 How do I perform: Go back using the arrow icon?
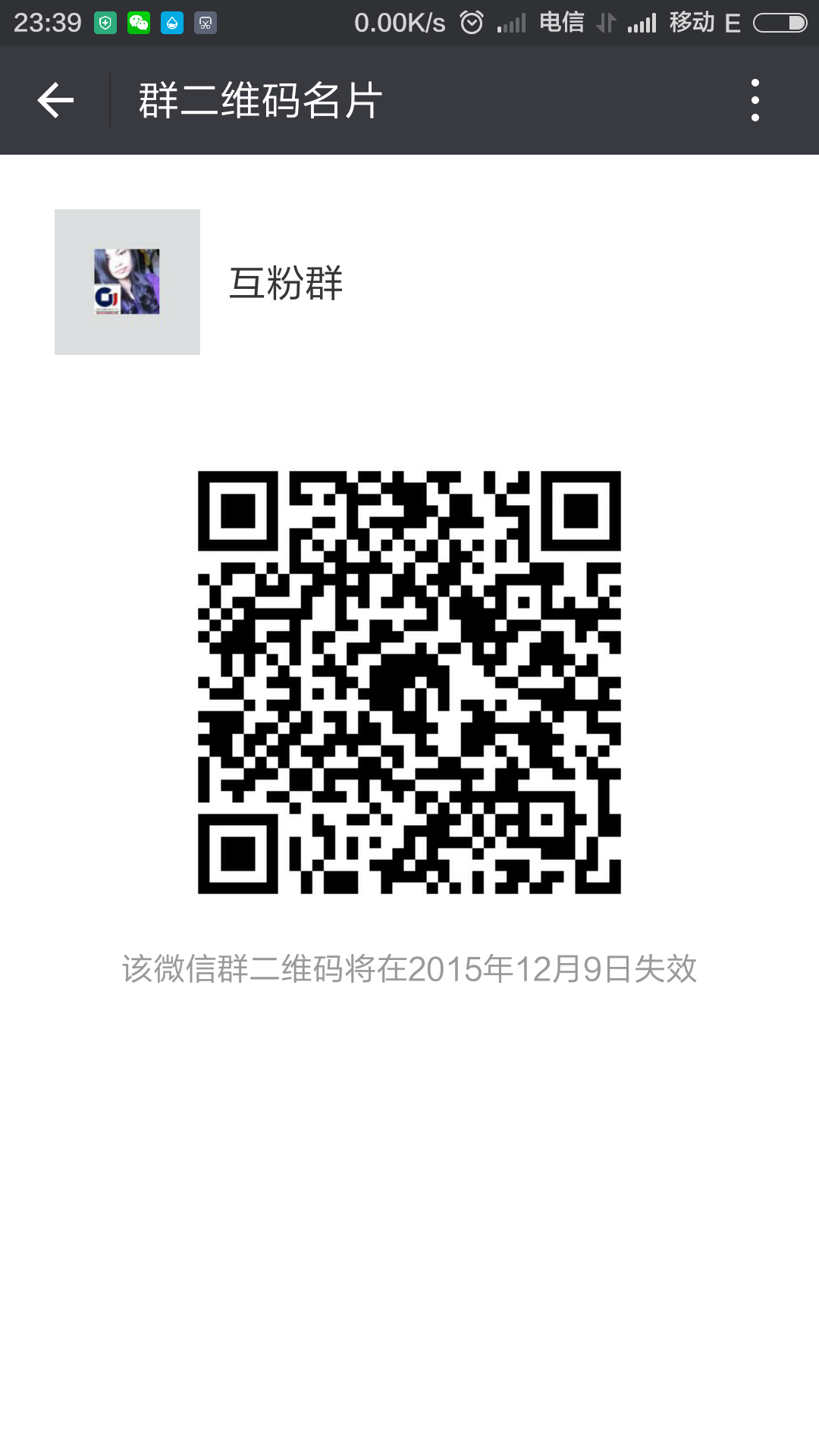[55, 100]
